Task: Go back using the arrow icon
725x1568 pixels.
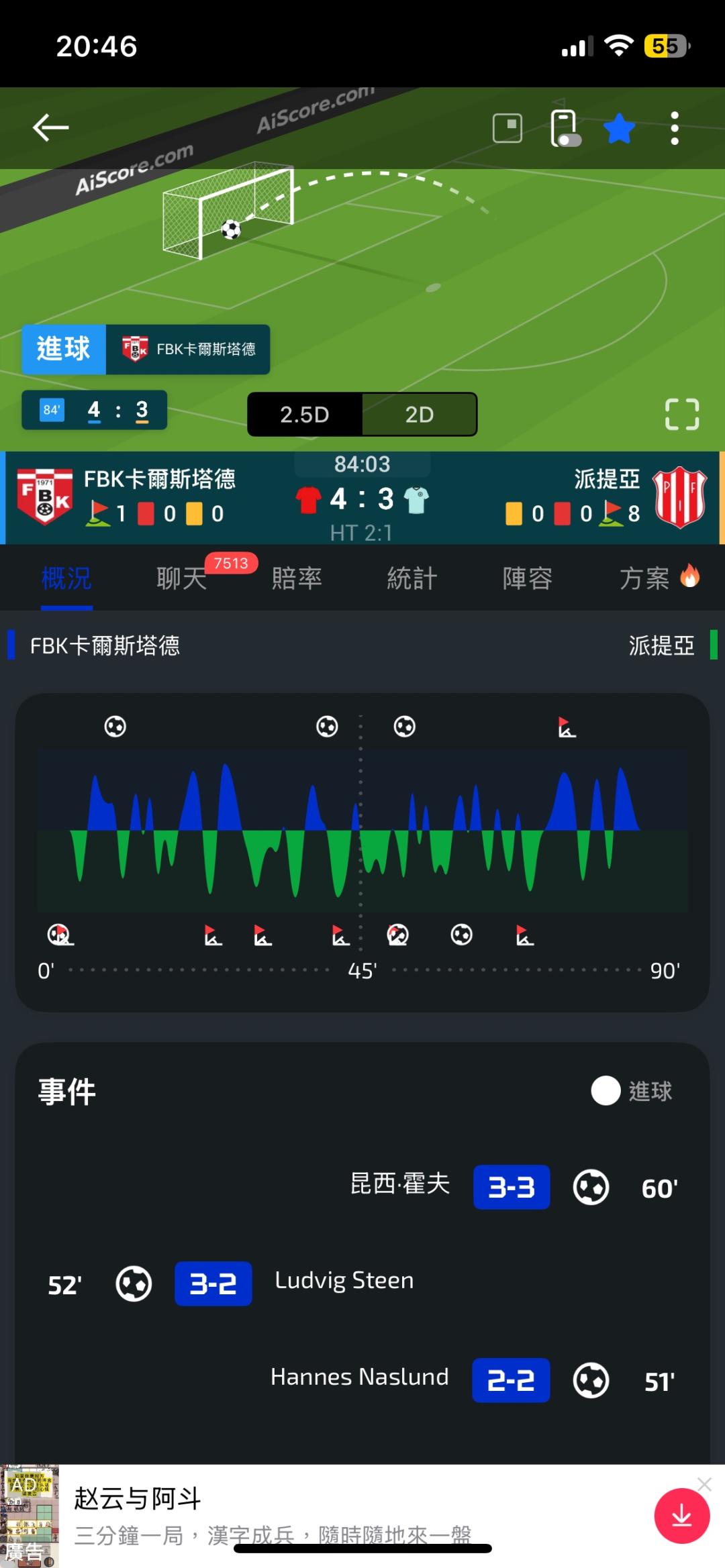Action: (x=50, y=127)
